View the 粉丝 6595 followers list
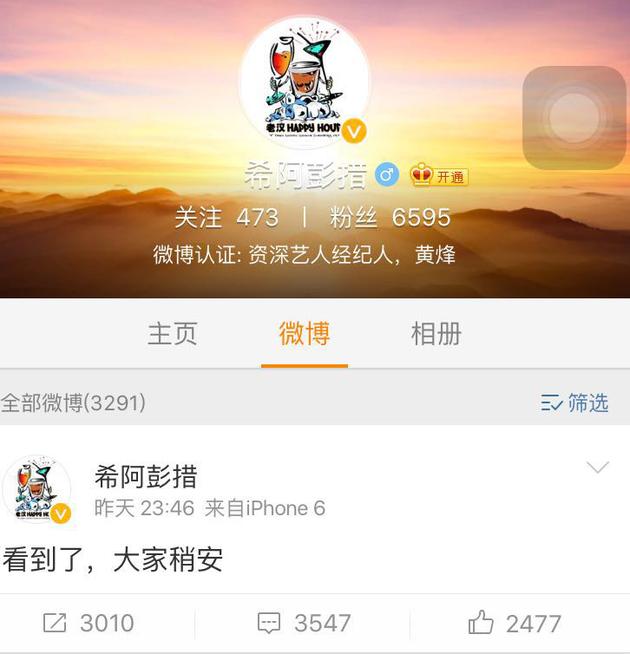The width and height of the screenshot is (630, 654). tap(390, 217)
